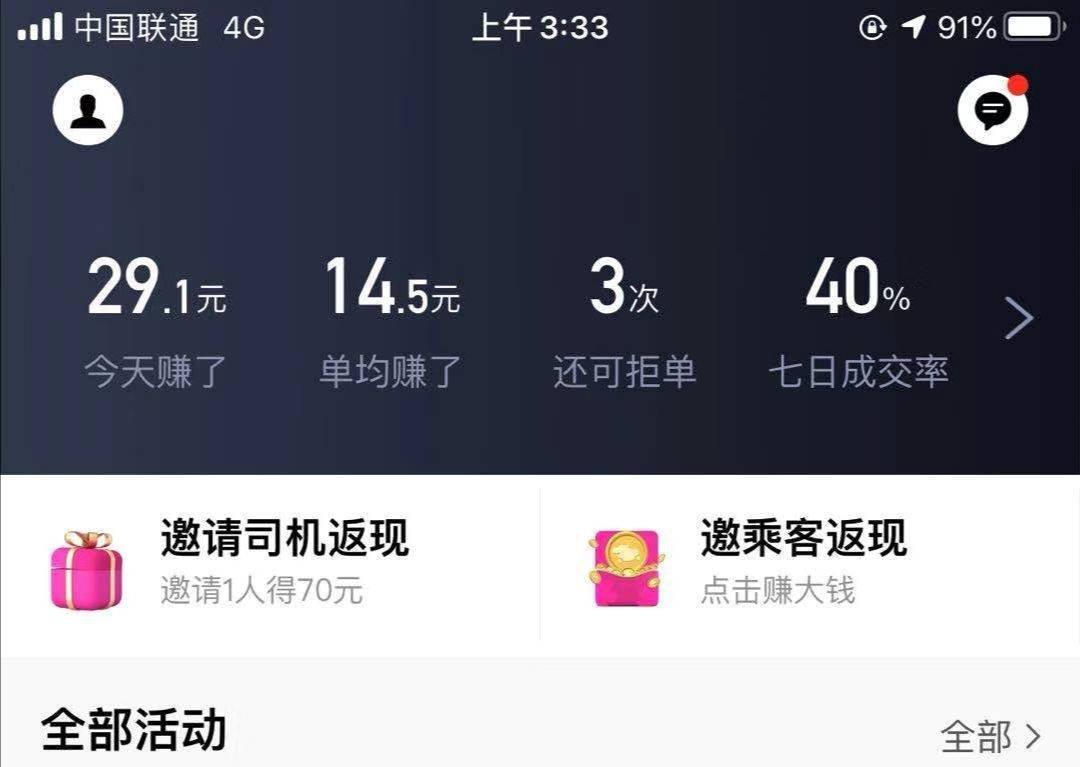
Task: Expand earnings stats with the right chevron
Action: (1018, 319)
